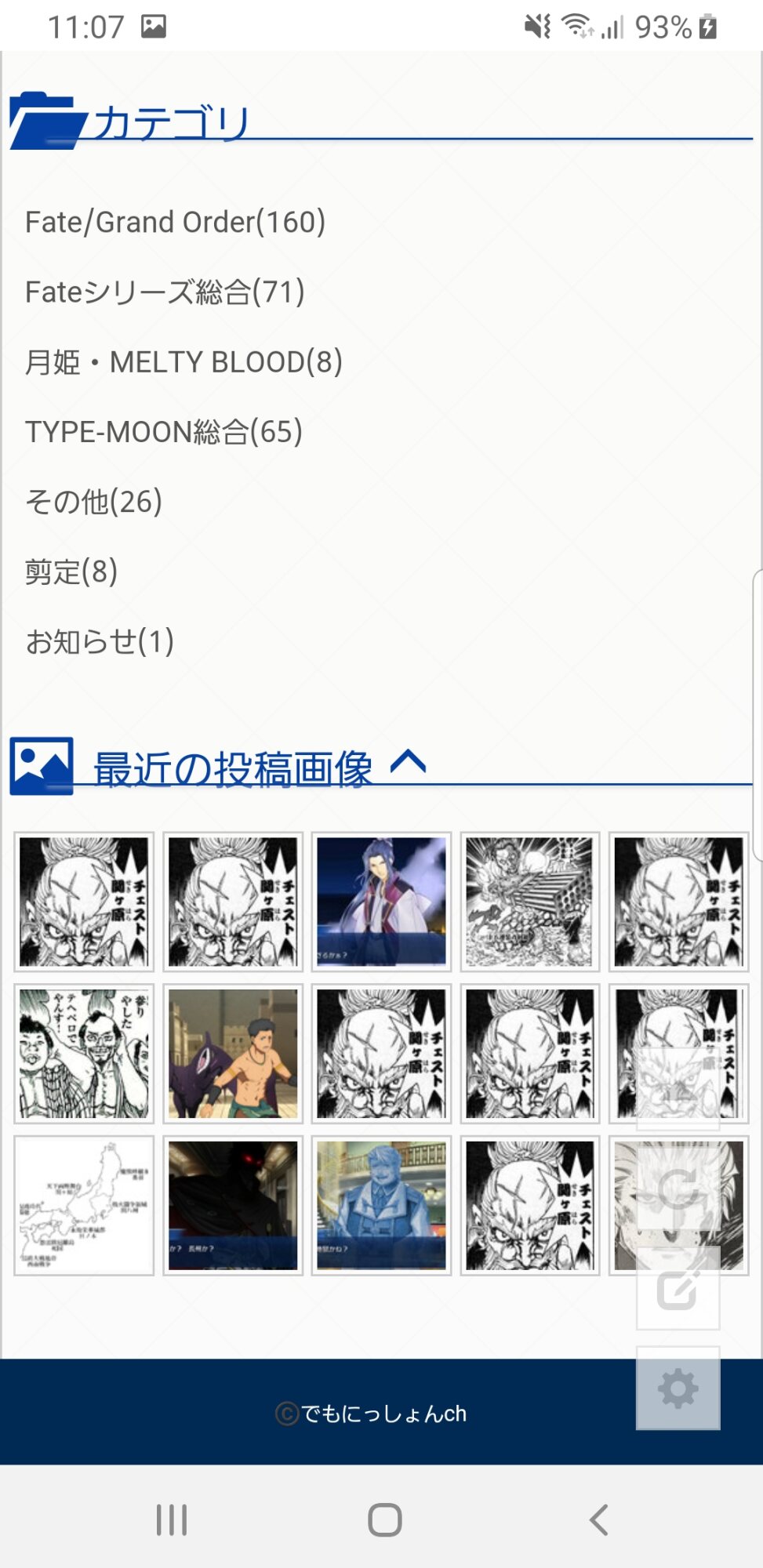Collapse the 最近の投稿画像 section
This screenshot has height=1568, width=763.
[409, 762]
